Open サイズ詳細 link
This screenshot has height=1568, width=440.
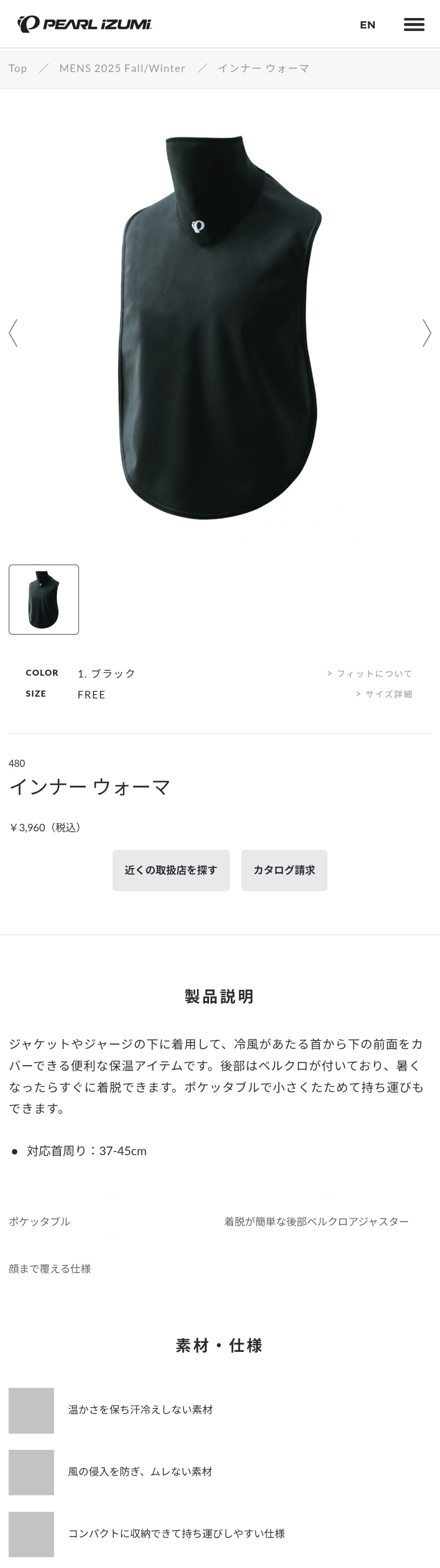click(385, 694)
